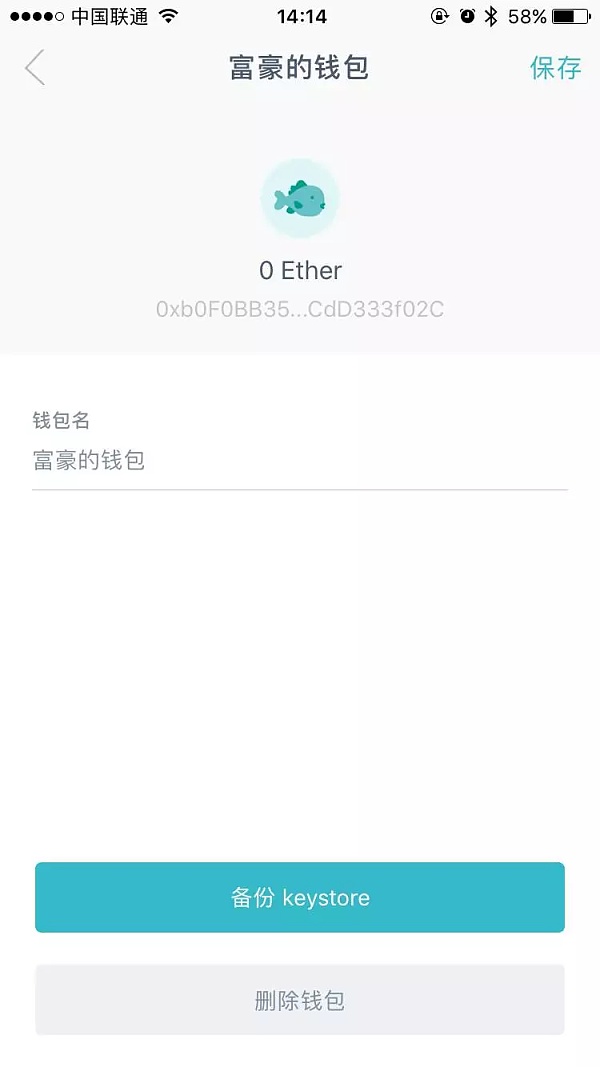Go back using the top-left arrow
Image resolution: width=600 pixels, height=1067 pixels.
pyautogui.click(x=35, y=68)
